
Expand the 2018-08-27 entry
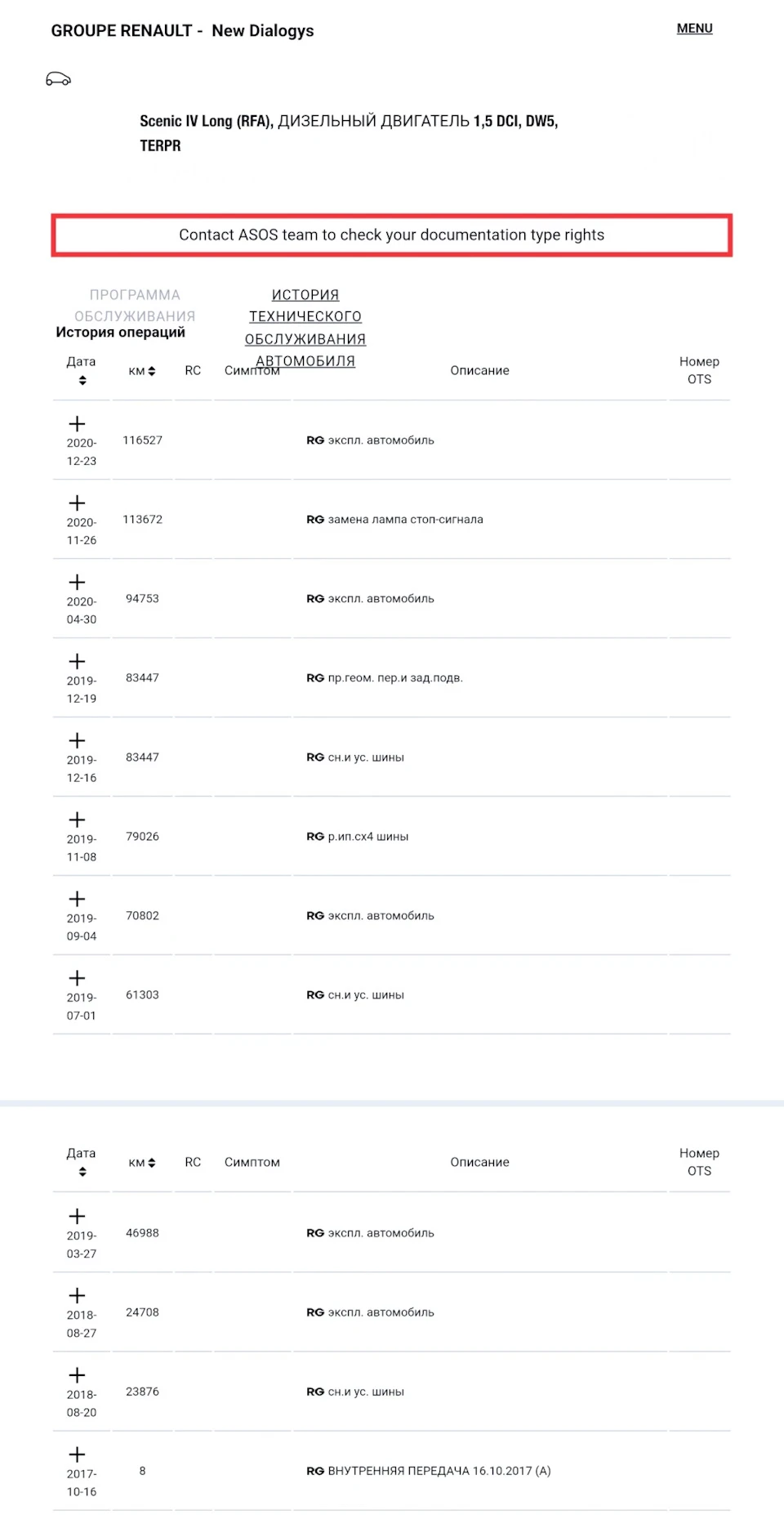(77, 1295)
